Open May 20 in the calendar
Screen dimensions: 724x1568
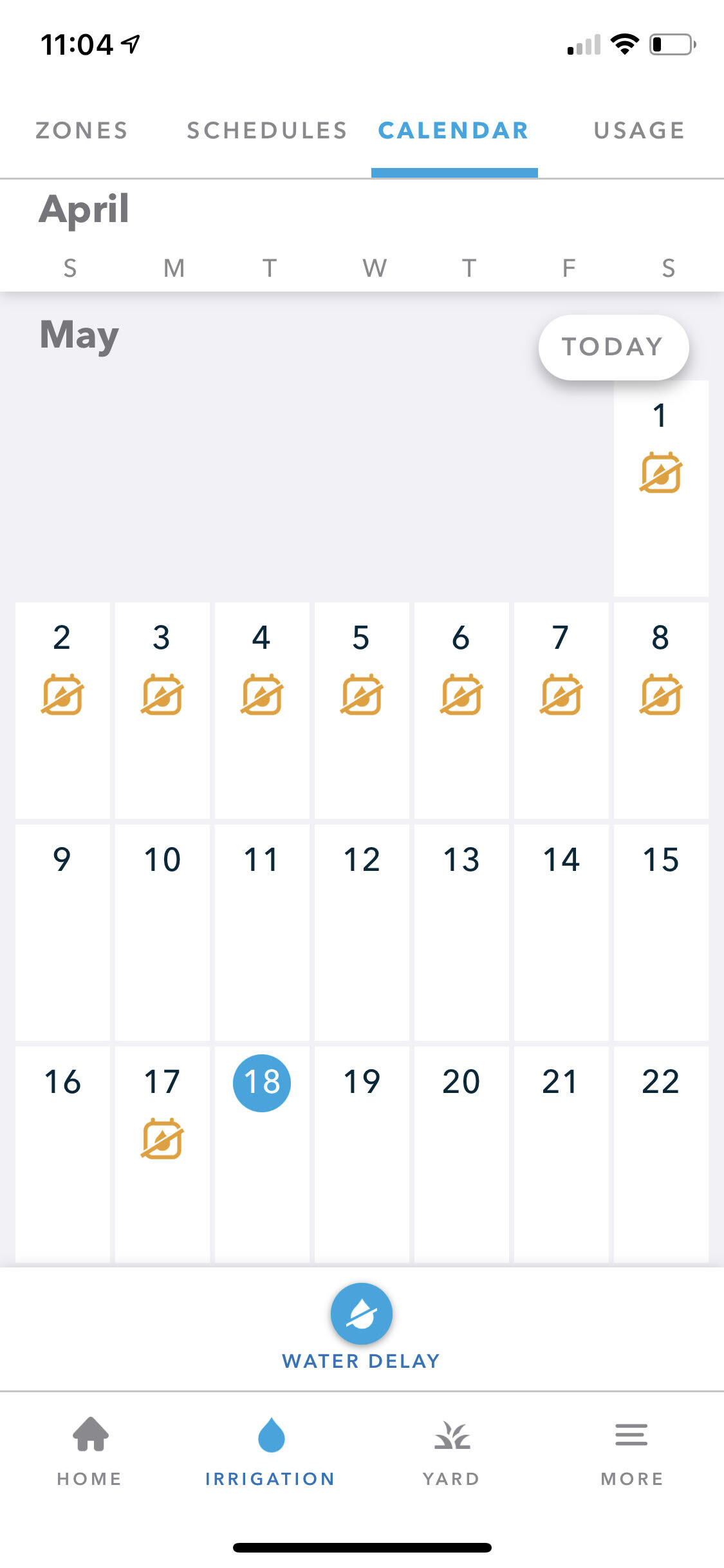click(x=461, y=1153)
